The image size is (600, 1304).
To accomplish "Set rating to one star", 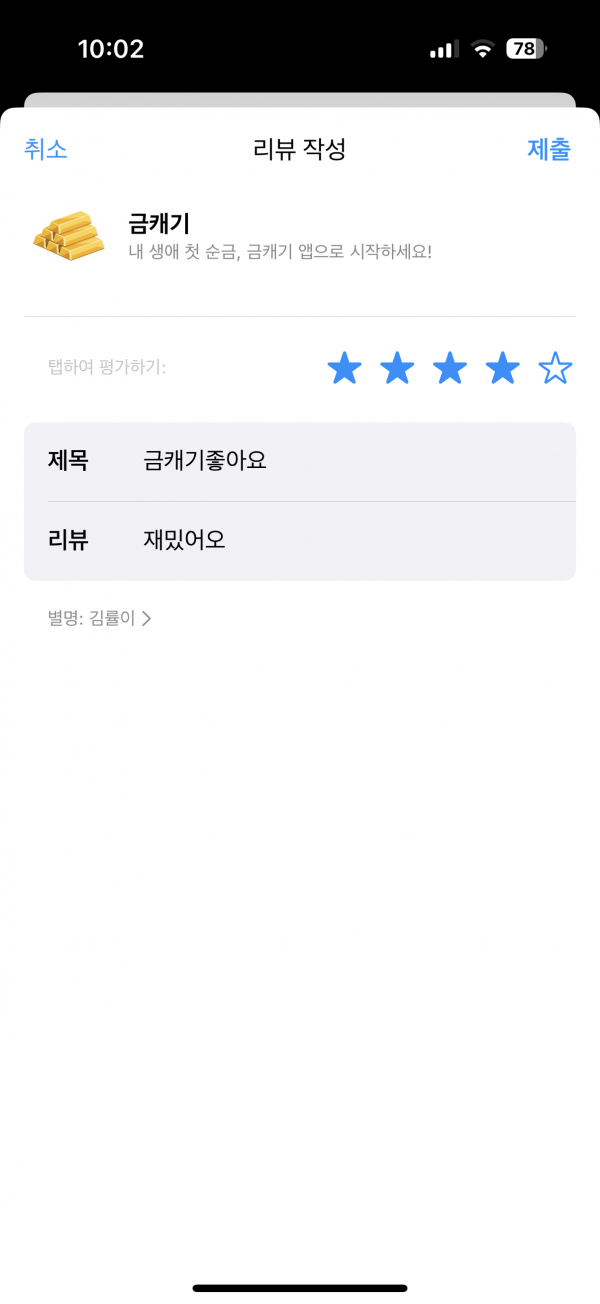I will 345,368.
